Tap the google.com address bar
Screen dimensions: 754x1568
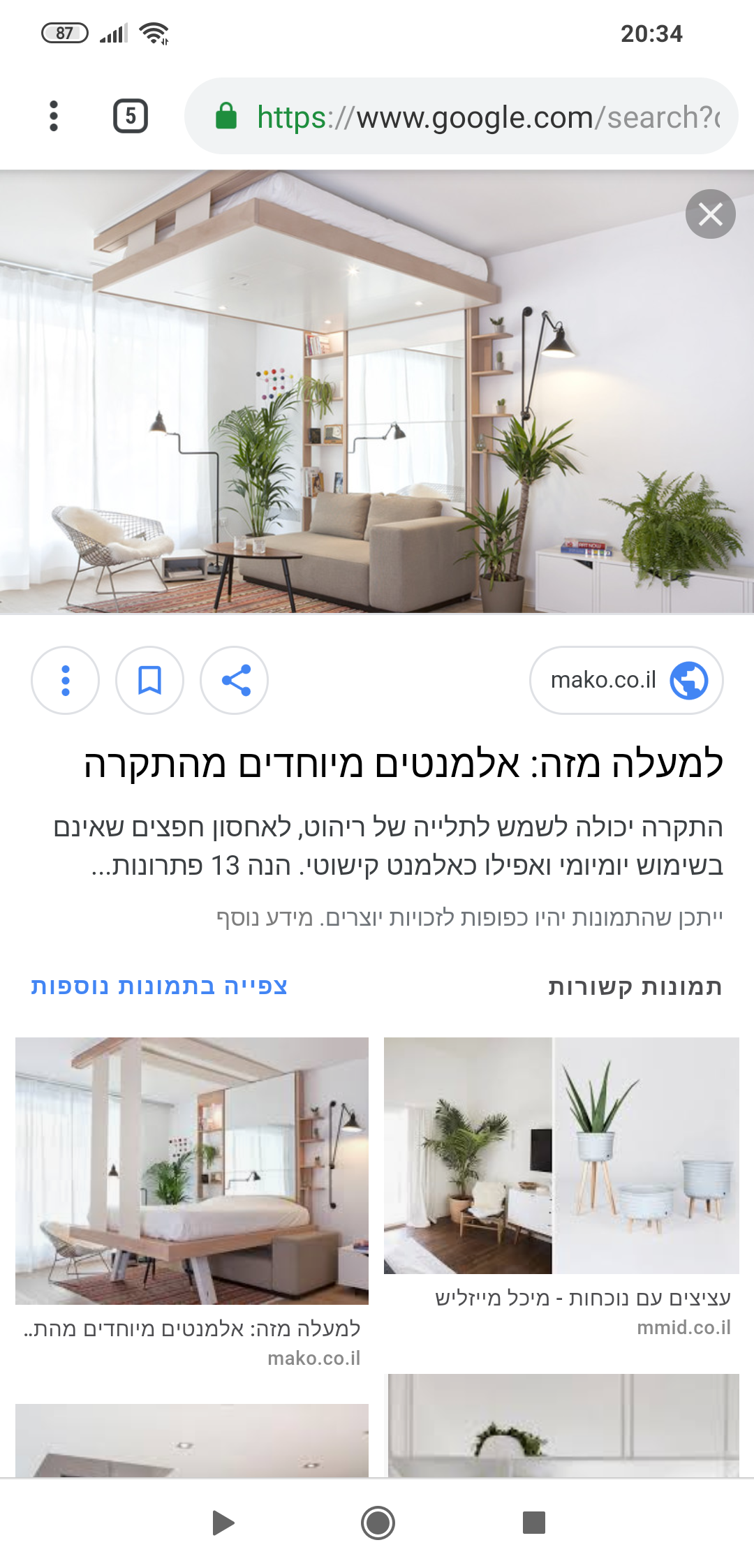(x=461, y=116)
